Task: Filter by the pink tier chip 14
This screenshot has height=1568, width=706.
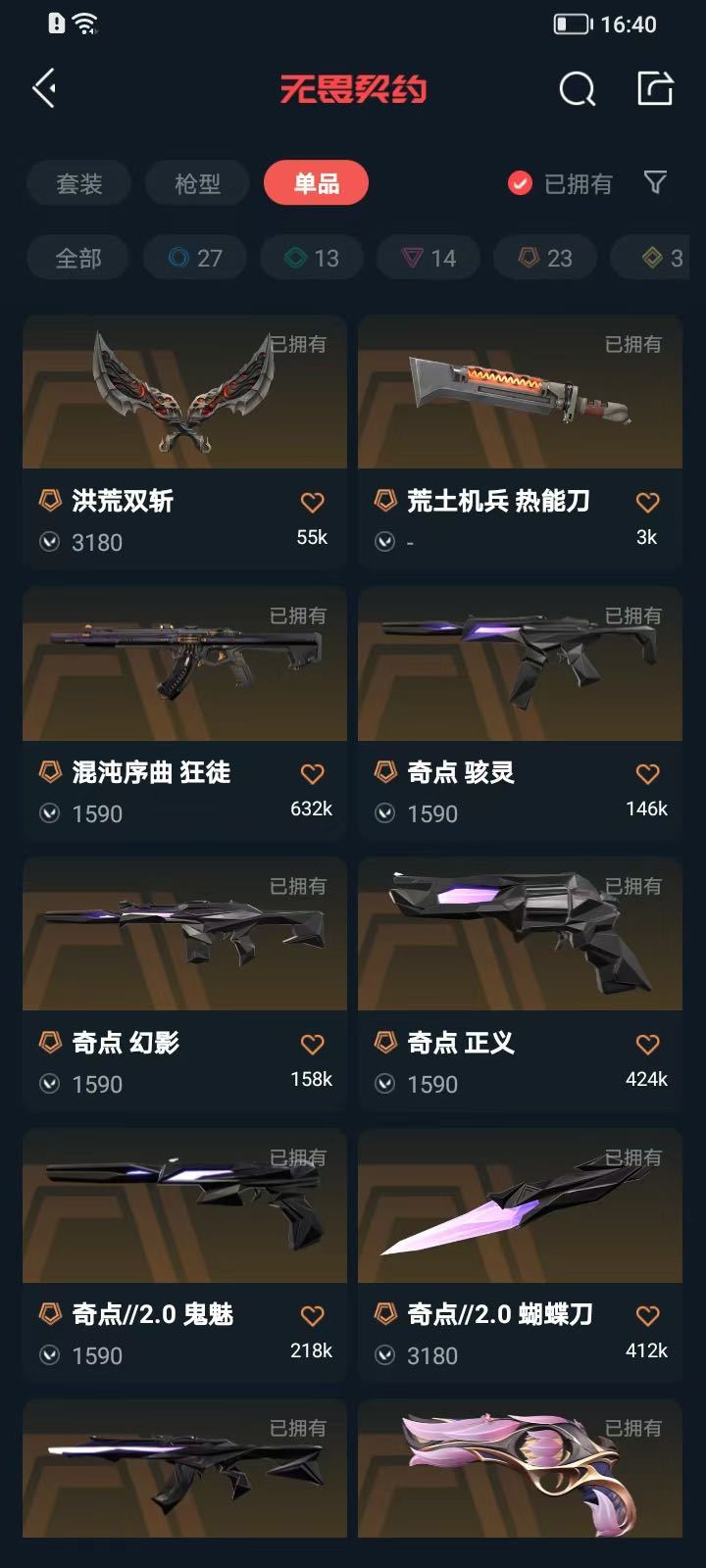Action: pos(429,258)
